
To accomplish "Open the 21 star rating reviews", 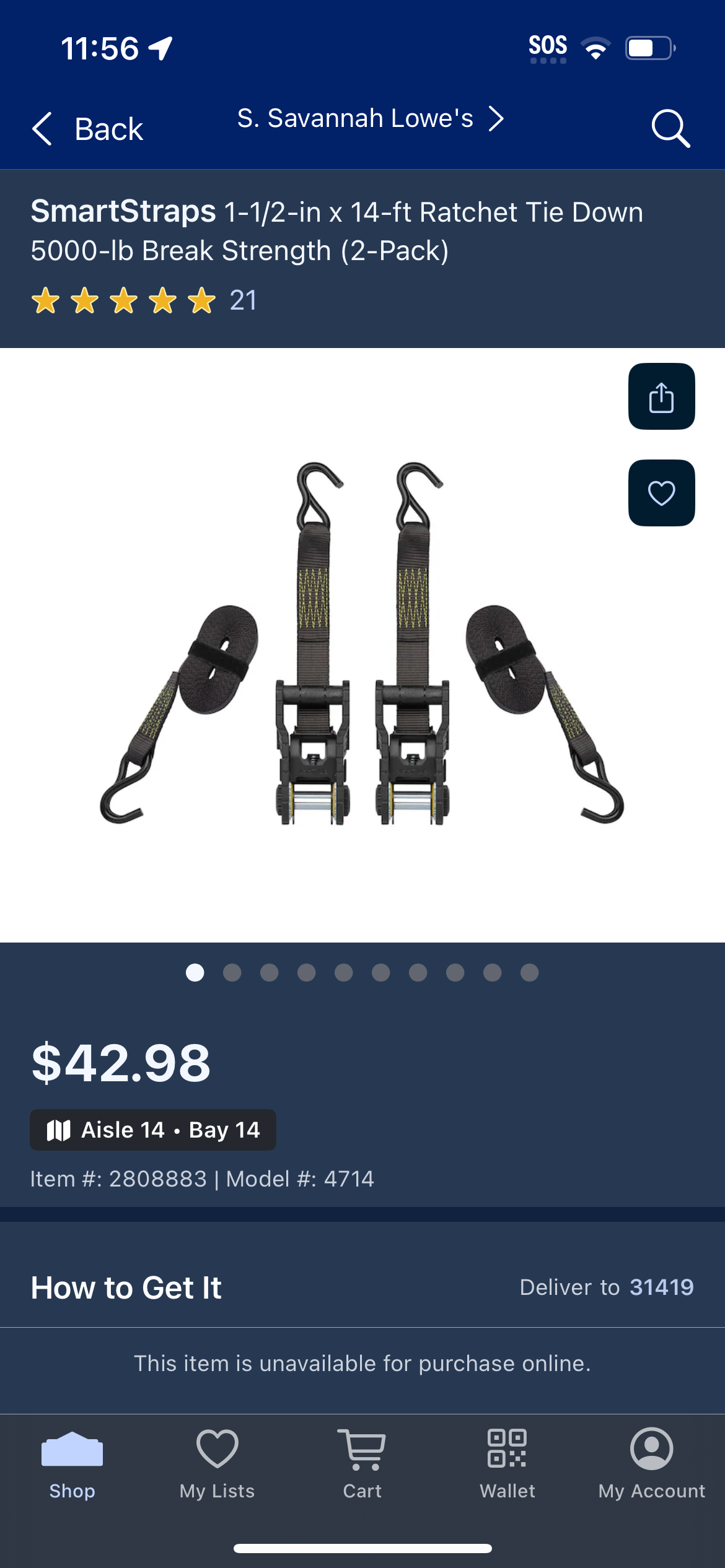I will (x=144, y=300).
